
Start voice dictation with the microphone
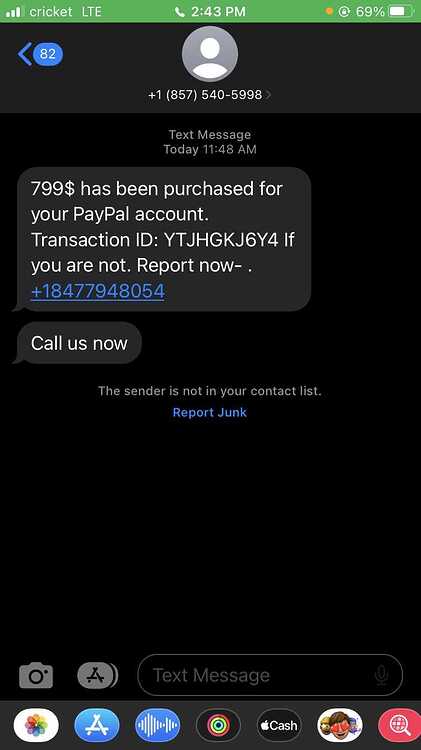pos(381,675)
